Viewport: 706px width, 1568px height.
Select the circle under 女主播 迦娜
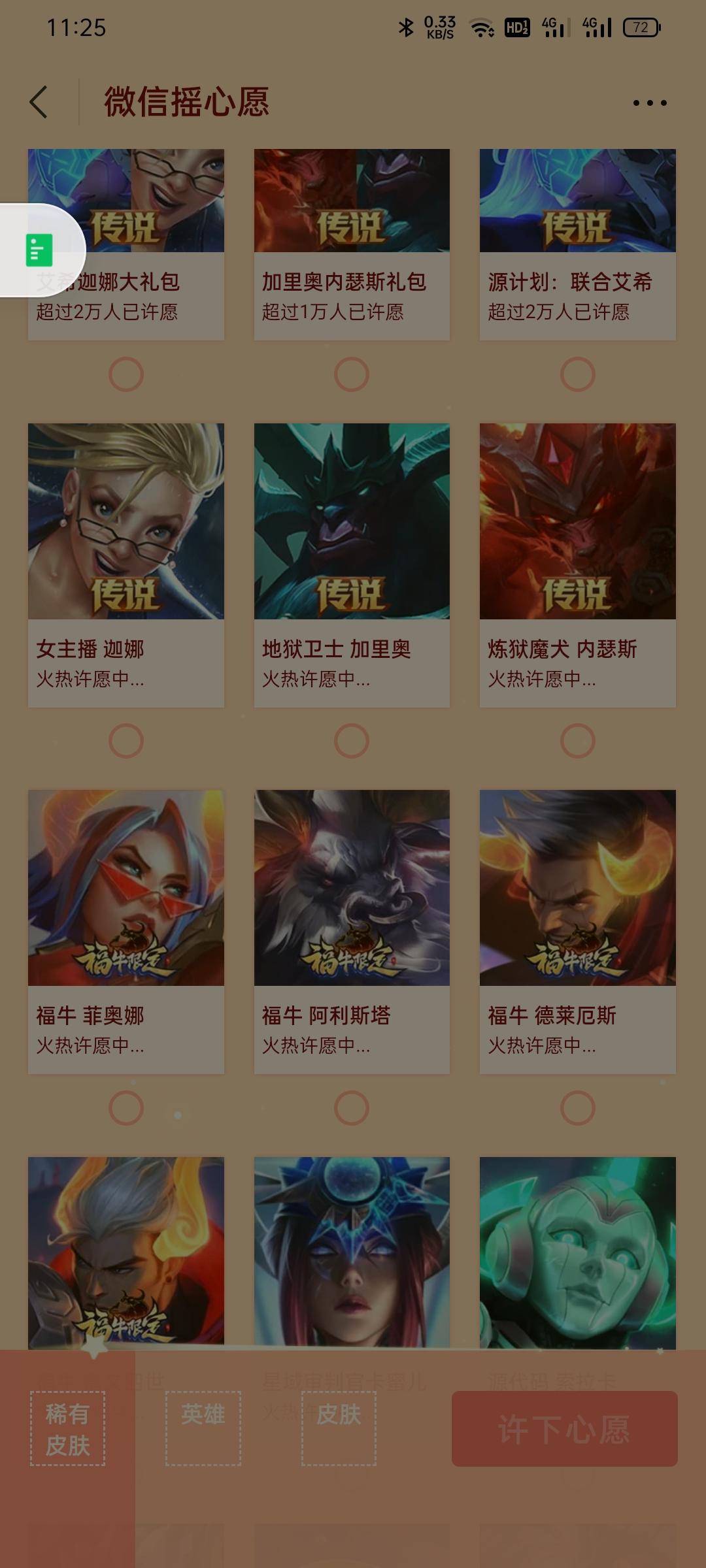(x=124, y=740)
